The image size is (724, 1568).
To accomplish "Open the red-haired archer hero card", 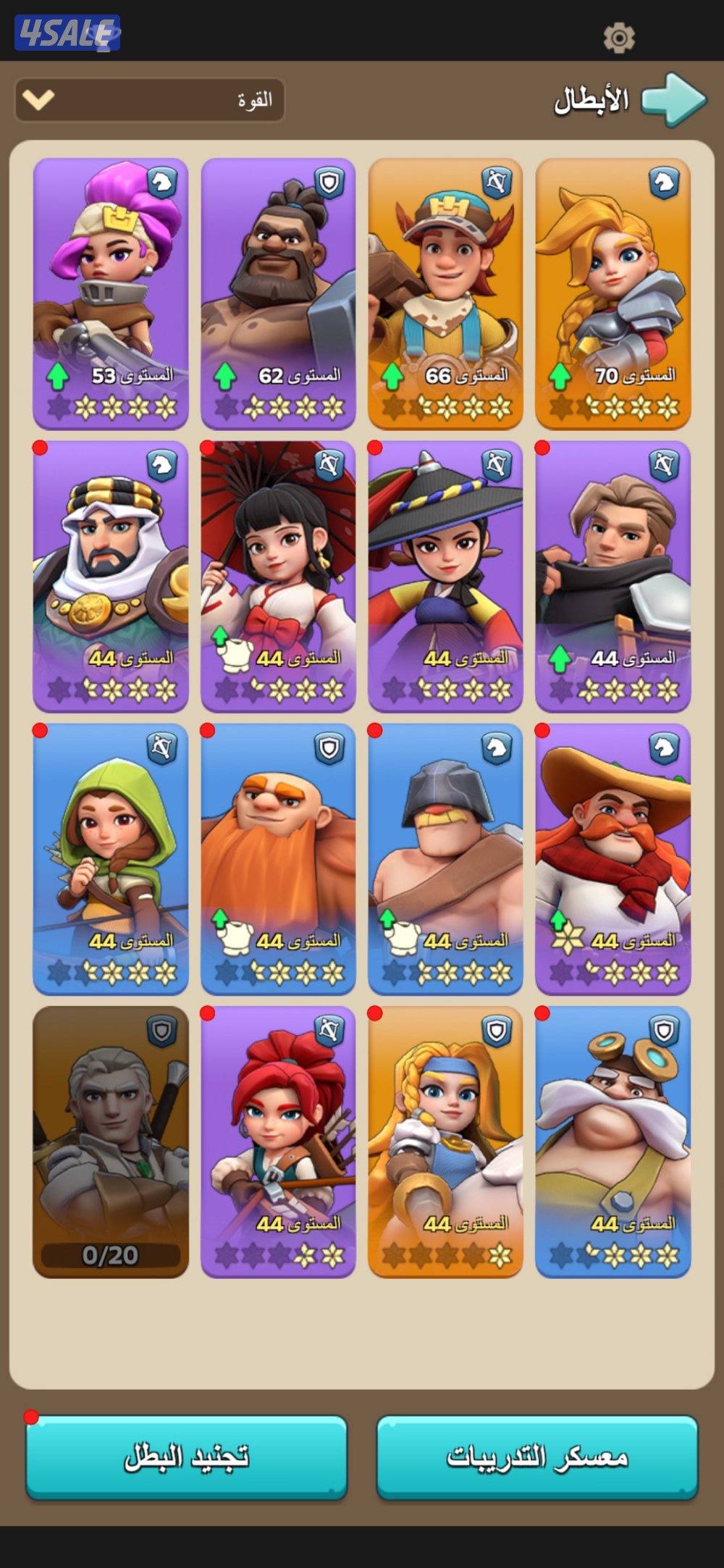I will 278,1140.
